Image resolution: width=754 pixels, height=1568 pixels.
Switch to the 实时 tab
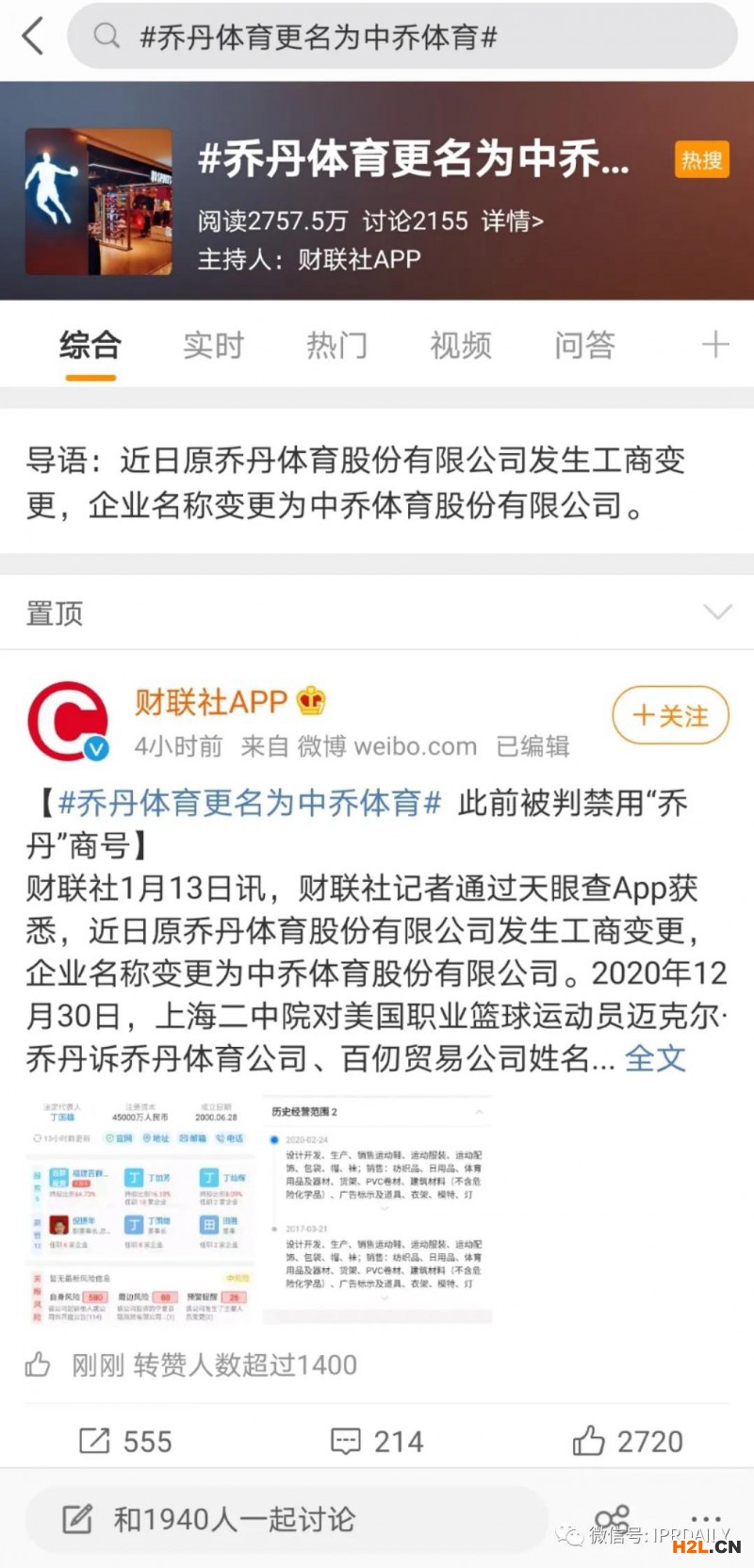[x=213, y=345]
